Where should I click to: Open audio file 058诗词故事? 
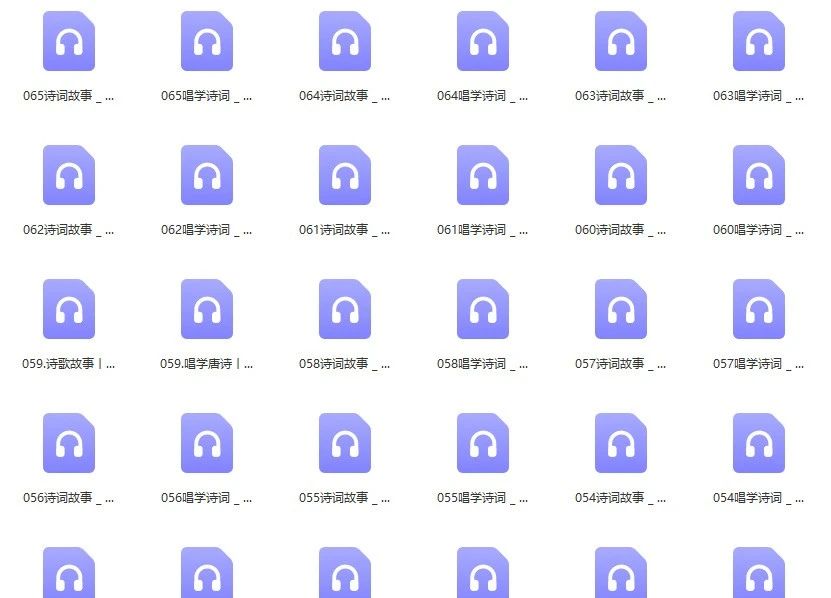tap(345, 310)
